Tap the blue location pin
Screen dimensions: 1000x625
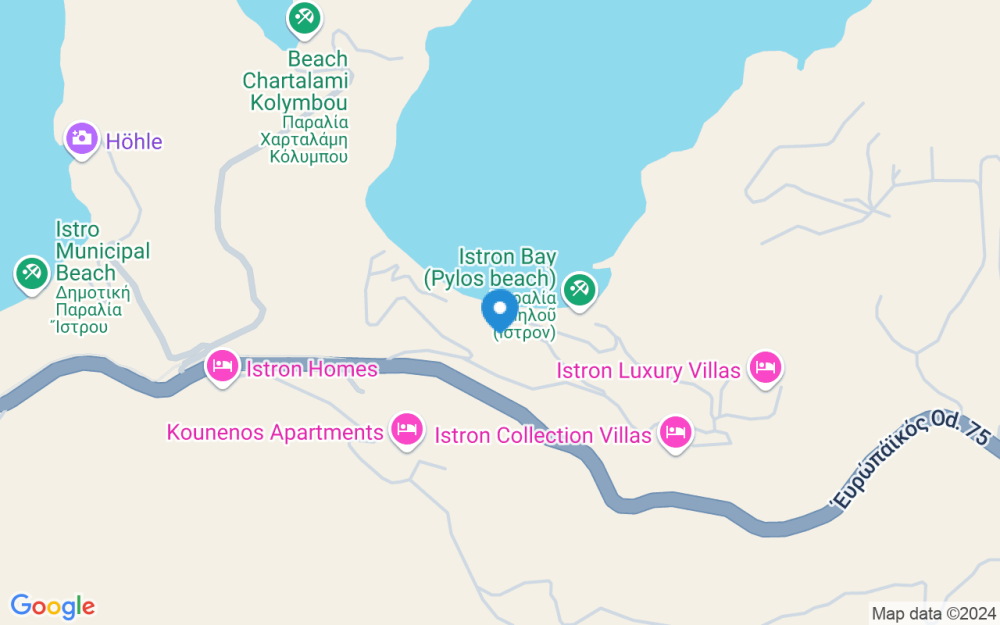(500, 311)
